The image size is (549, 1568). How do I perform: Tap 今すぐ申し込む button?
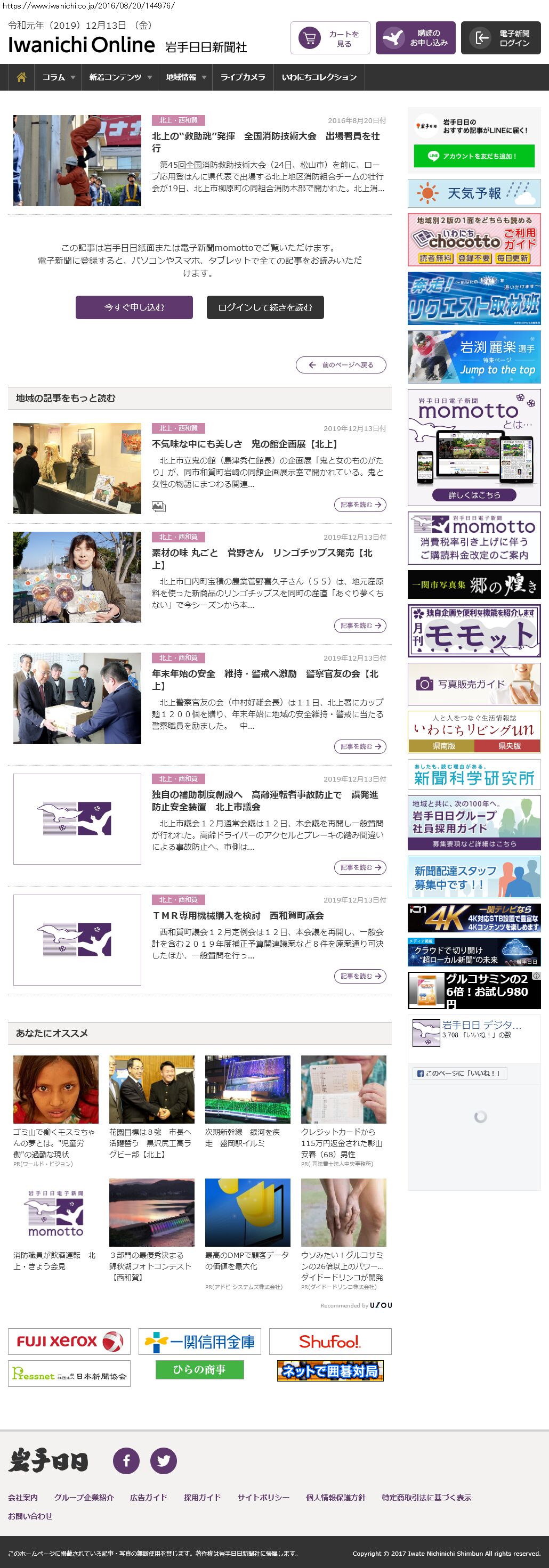click(x=134, y=307)
